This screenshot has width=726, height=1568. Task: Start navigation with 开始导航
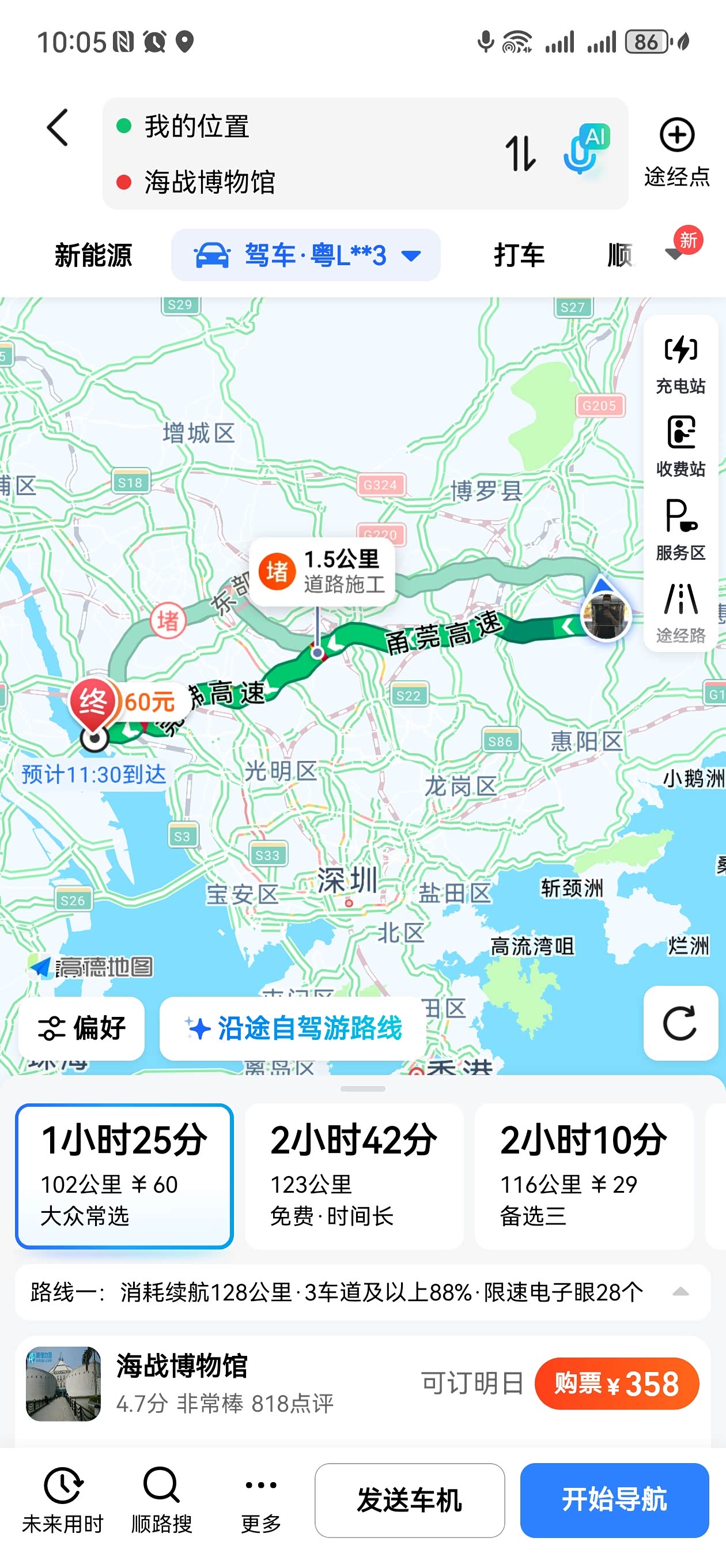(x=614, y=1500)
